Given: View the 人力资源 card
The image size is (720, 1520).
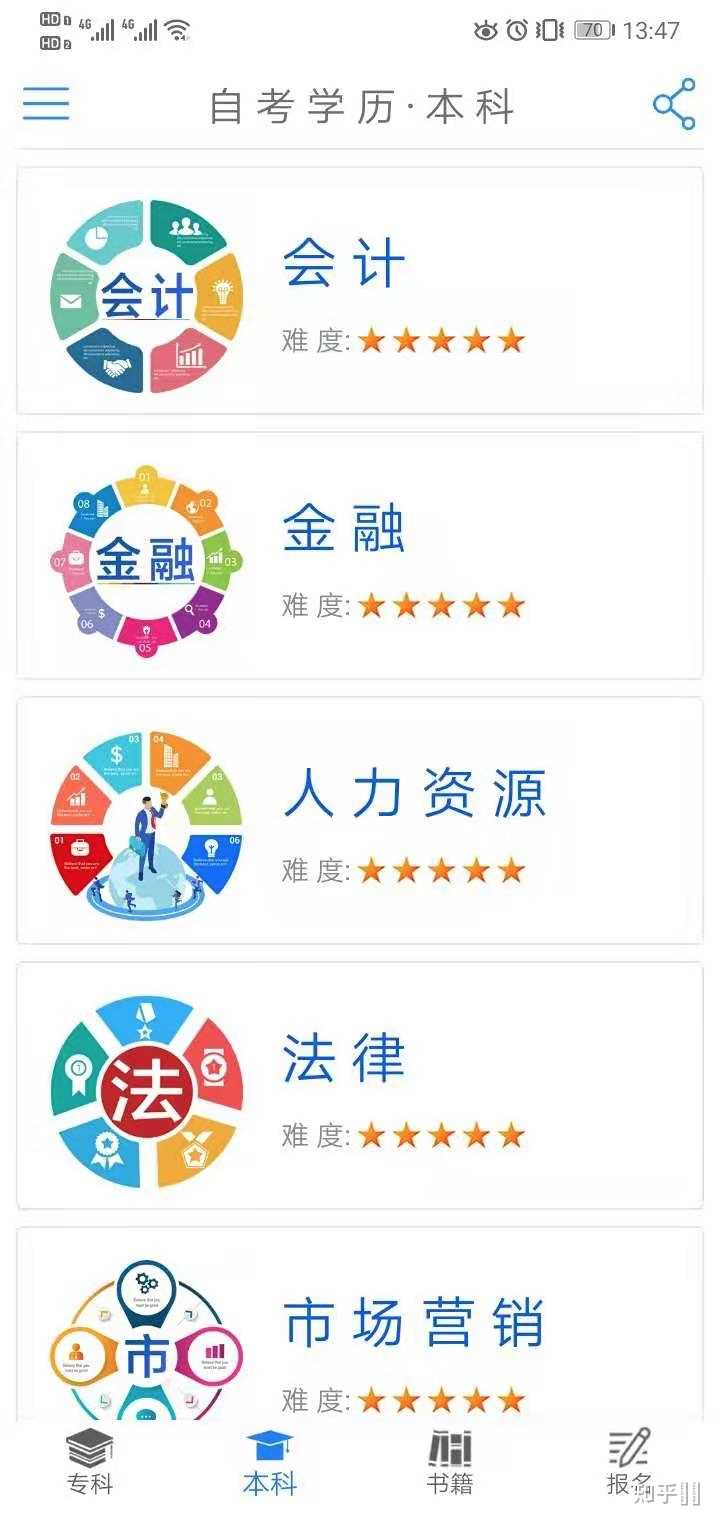Looking at the screenshot, I should [360, 820].
